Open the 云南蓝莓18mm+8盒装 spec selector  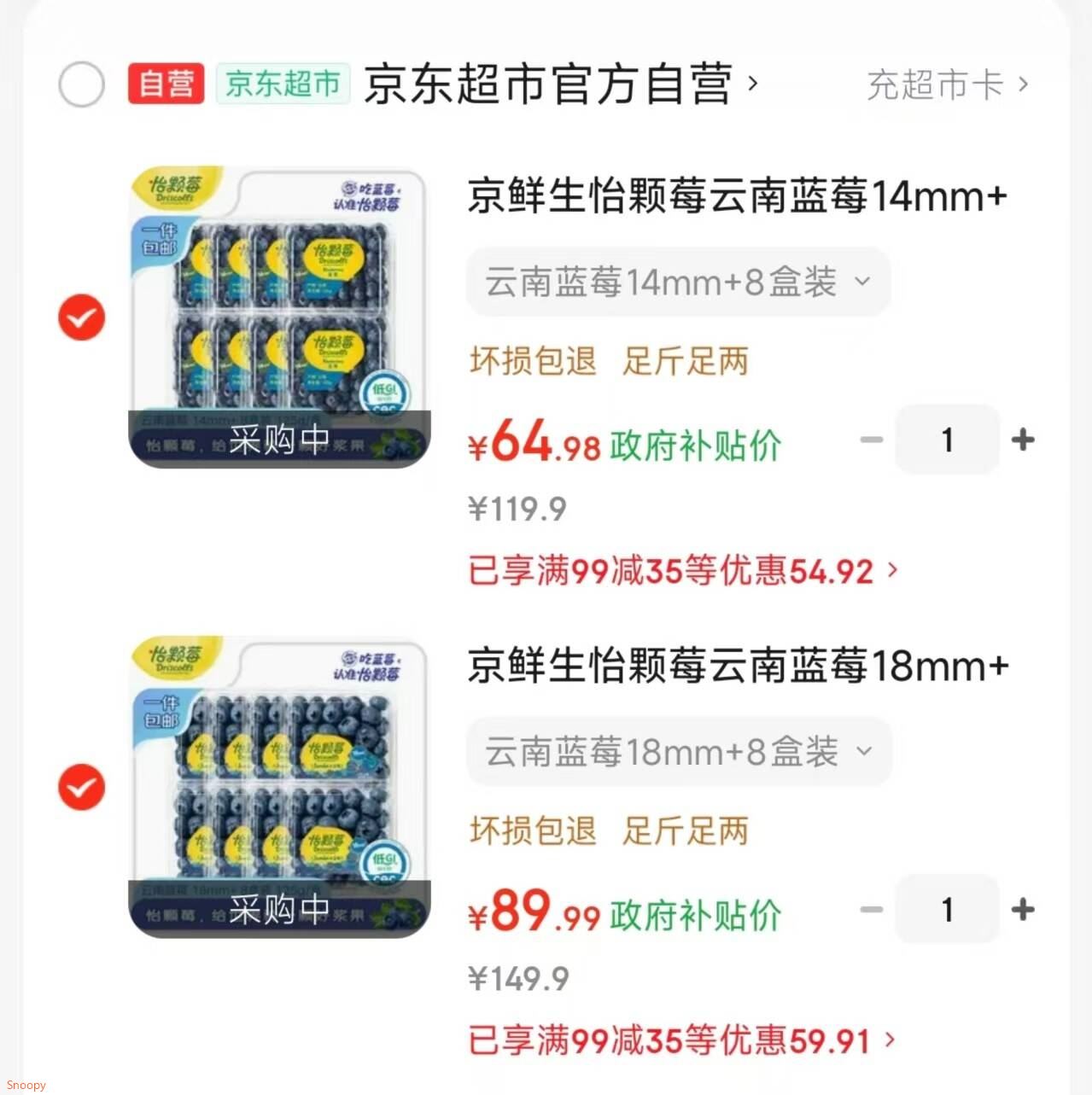tap(677, 751)
